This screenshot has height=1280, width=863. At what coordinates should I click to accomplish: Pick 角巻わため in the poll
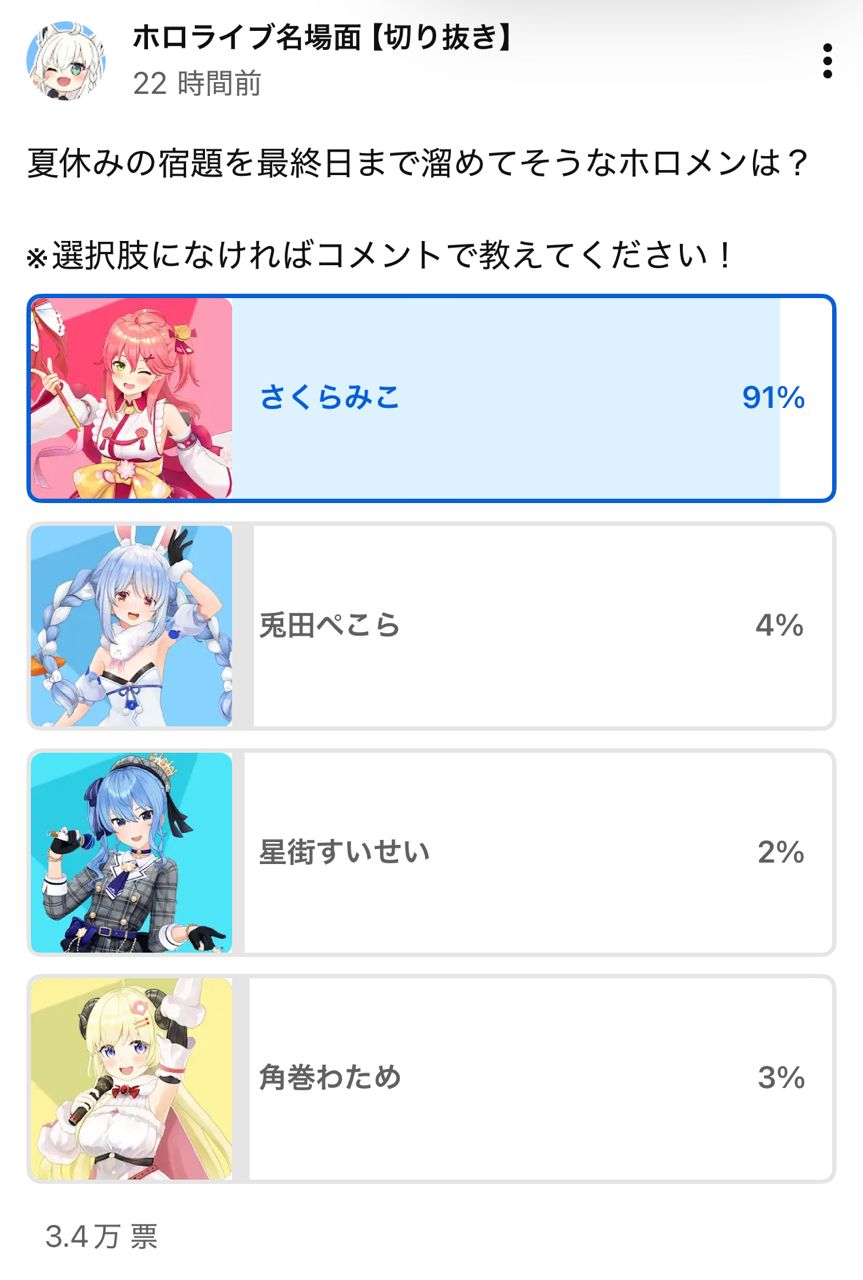pyautogui.click(x=431, y=1078)
